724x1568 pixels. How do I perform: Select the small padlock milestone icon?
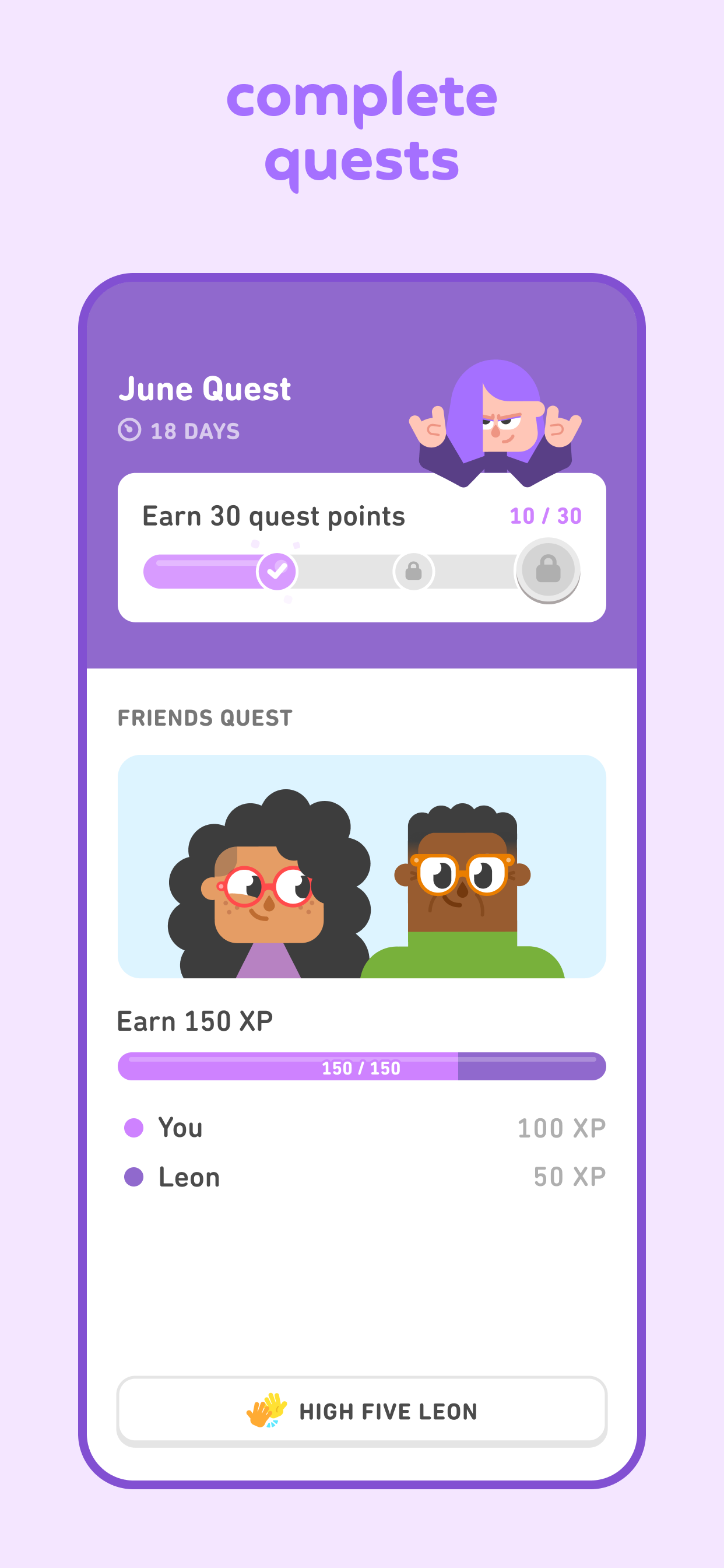(414, 570)
